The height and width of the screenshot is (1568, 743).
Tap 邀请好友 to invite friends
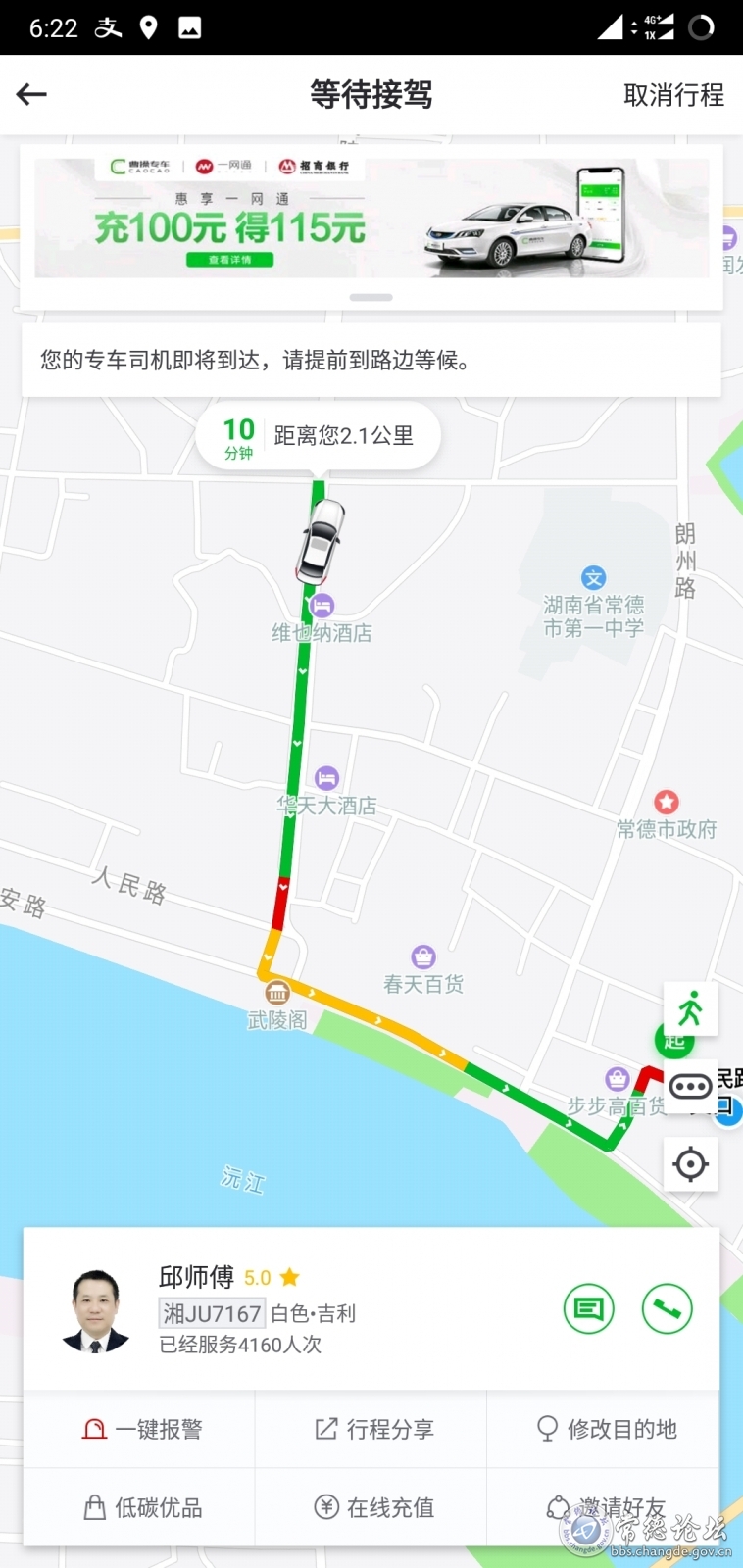tap(605, 1507)
